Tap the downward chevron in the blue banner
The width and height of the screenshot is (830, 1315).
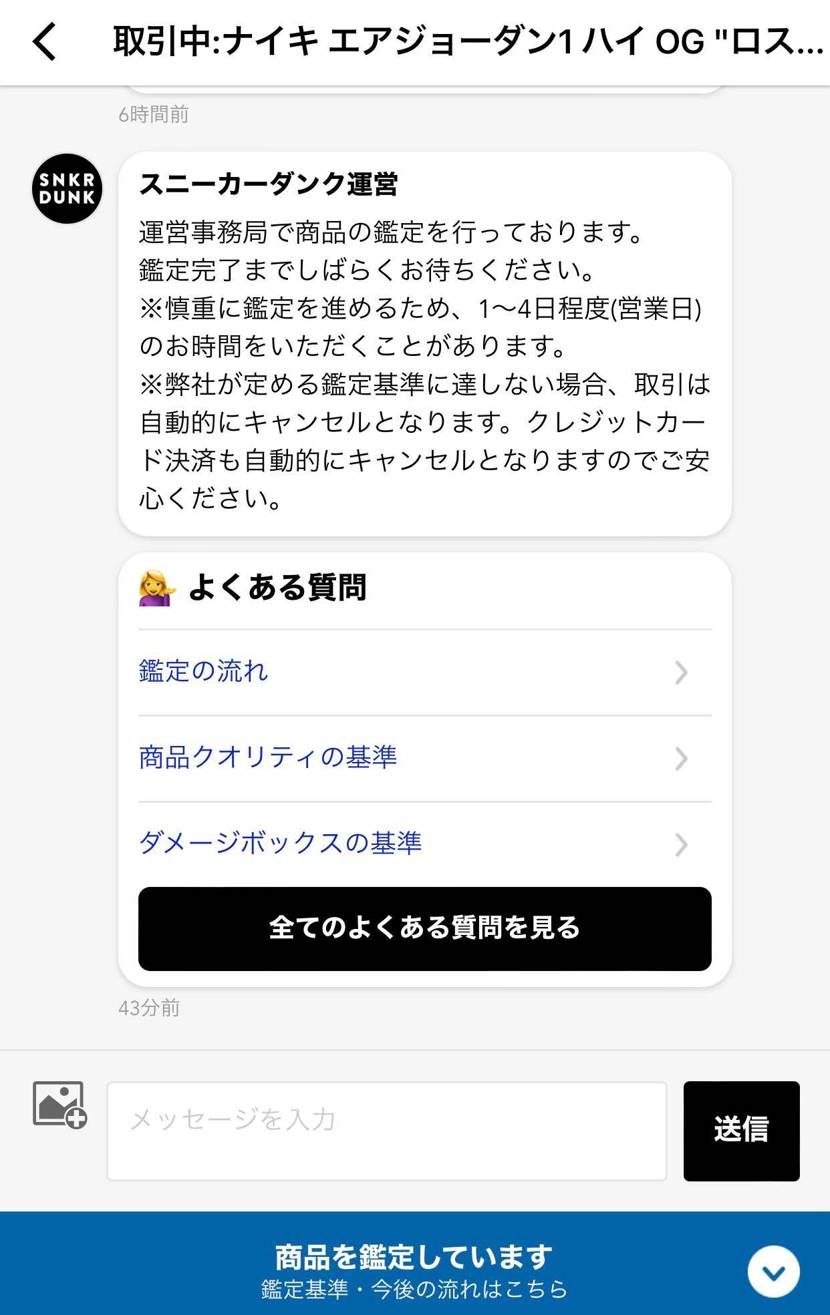point(772,1270)
